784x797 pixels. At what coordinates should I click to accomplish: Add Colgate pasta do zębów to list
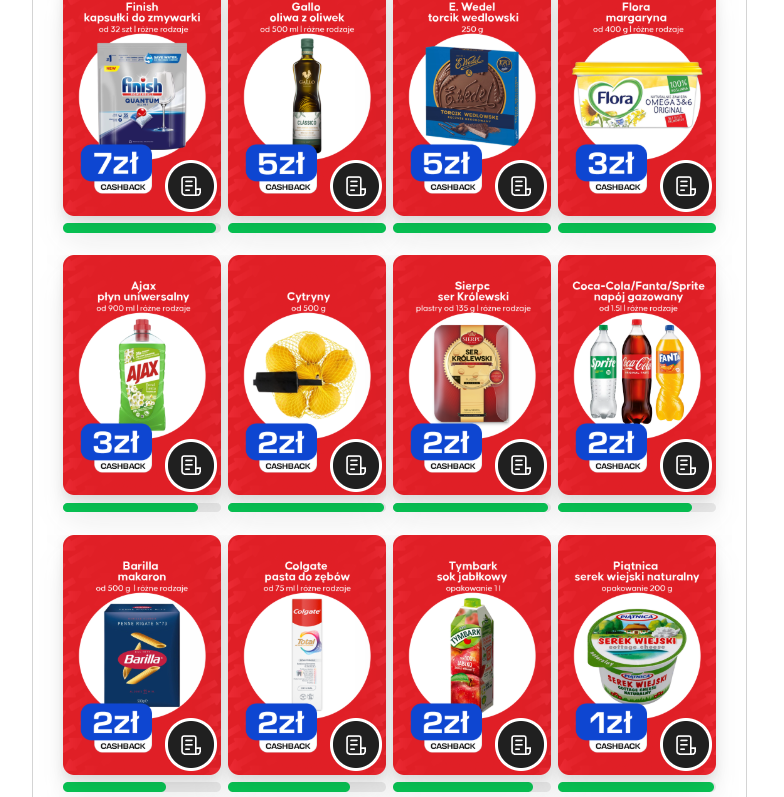pyautogui.click(x=356, y=745)
